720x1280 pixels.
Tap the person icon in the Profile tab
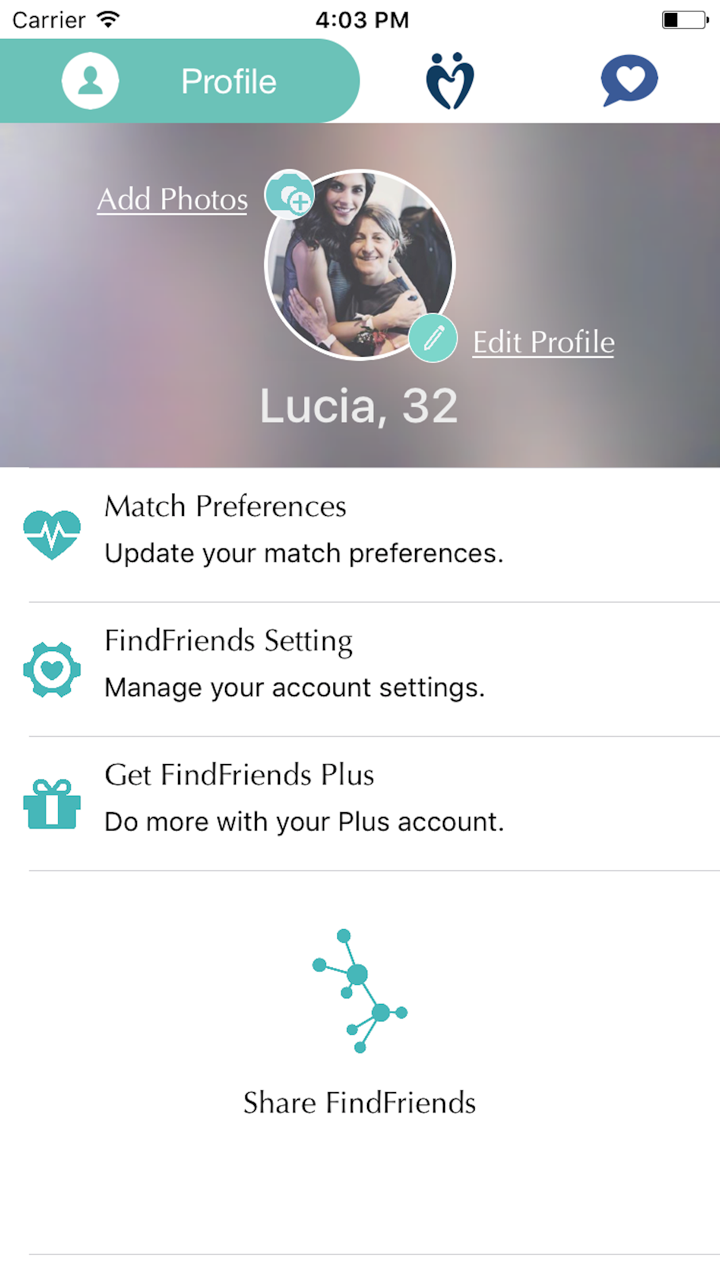click(x=90, y=80)
